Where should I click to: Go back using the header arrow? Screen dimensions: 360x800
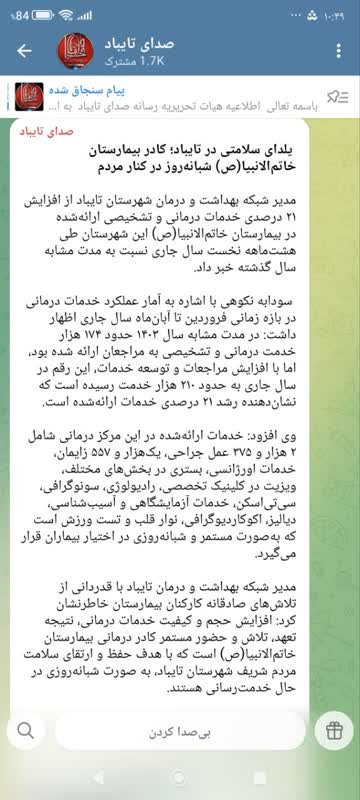(24, 51)
